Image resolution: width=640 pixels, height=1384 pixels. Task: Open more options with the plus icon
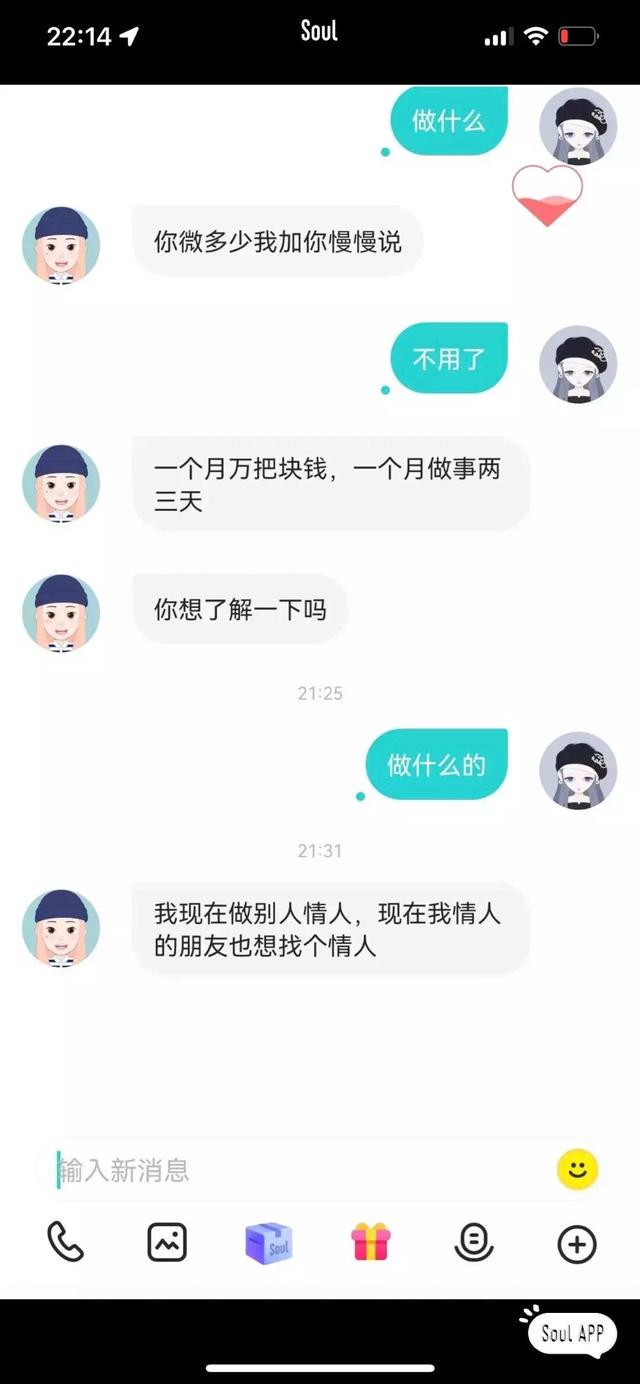click(x=576, y=1244)
